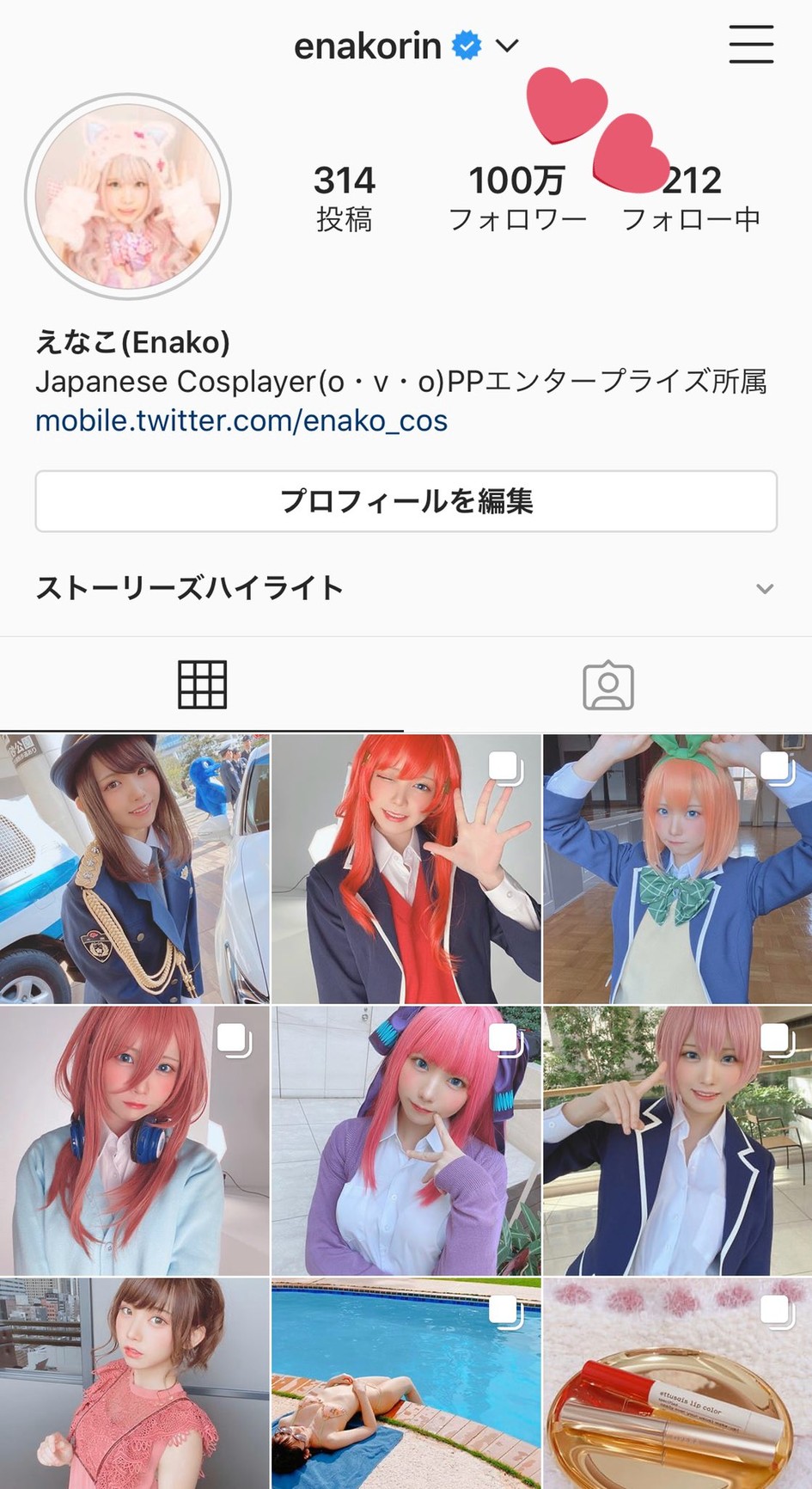Viewport: 812px width, 1489px height.
Task: Open the orange hair green ribbon post
Action: (677, 868)
